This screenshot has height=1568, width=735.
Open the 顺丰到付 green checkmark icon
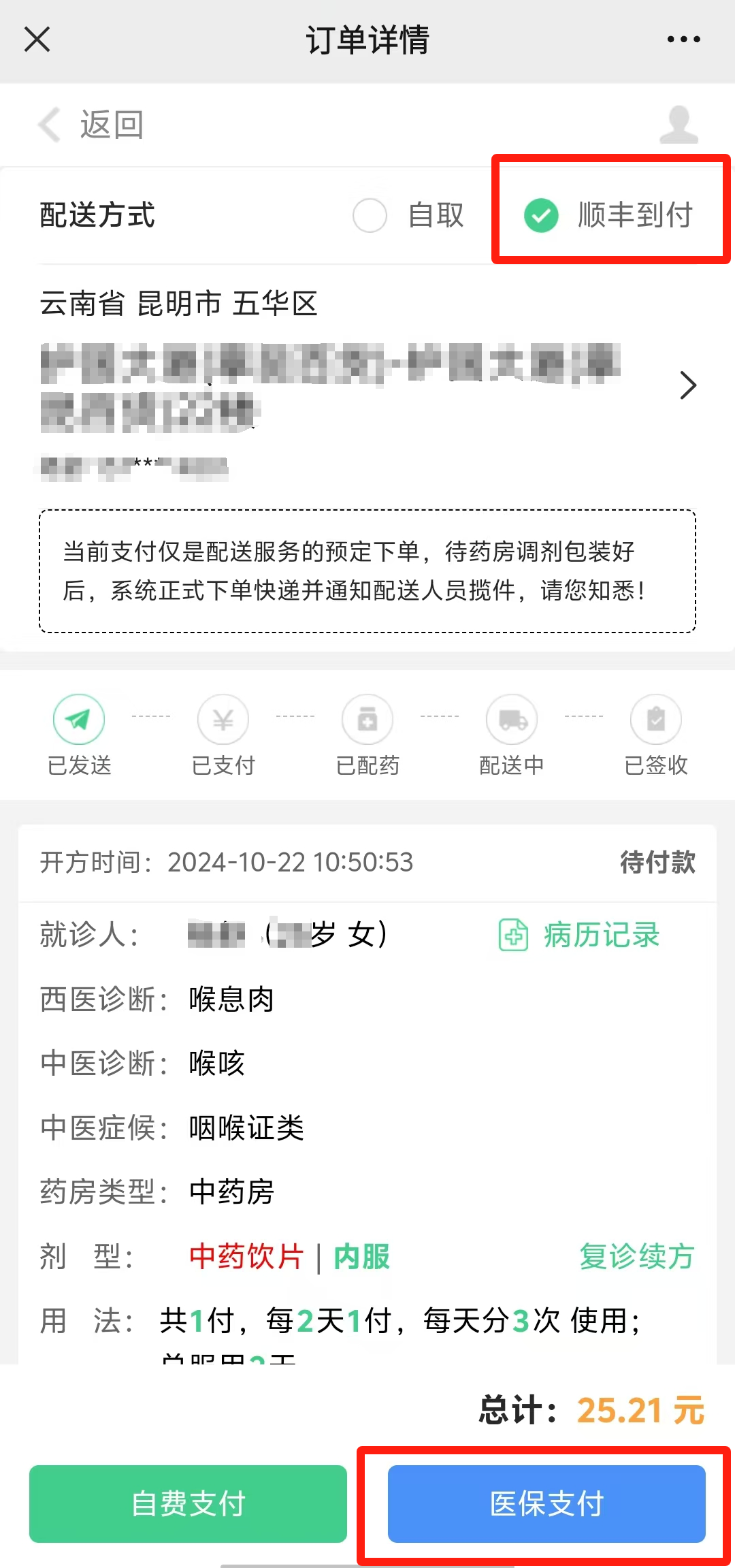click(x=540, y=217)
